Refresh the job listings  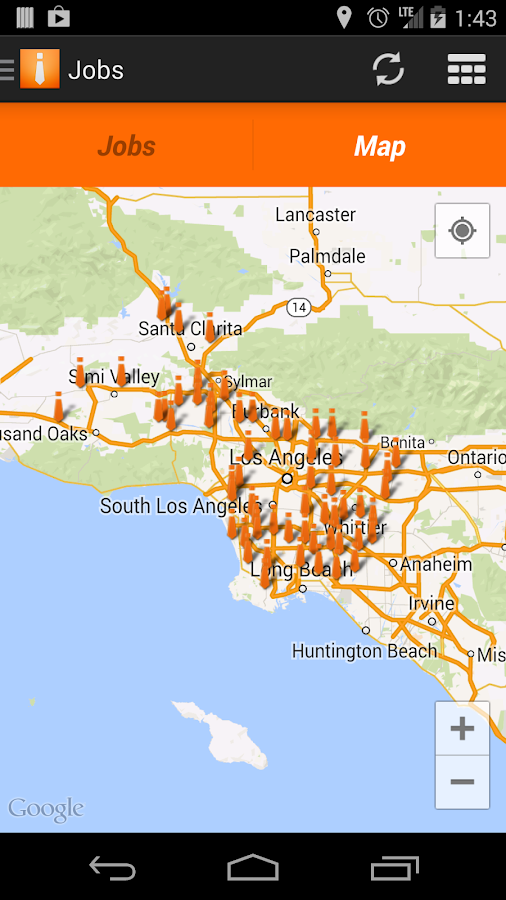click(x=388, y=69)
